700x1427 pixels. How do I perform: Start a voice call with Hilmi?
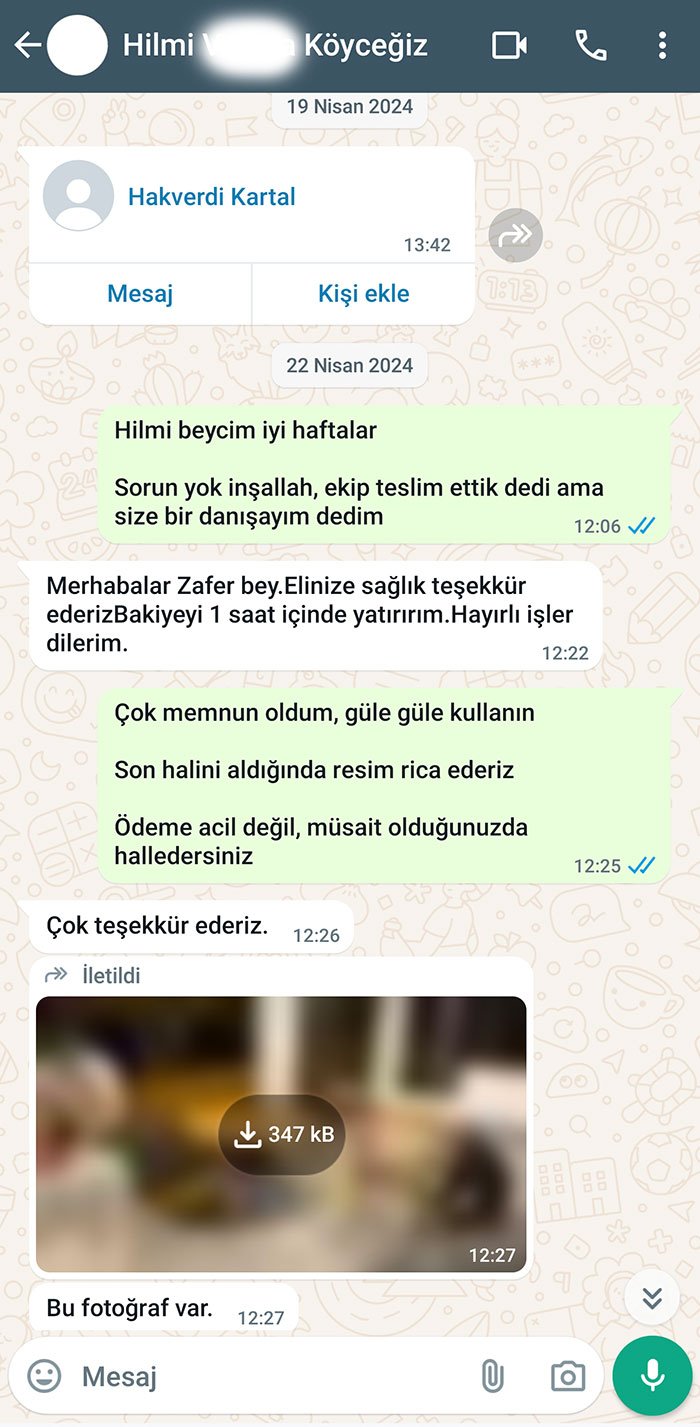[590, 46]
